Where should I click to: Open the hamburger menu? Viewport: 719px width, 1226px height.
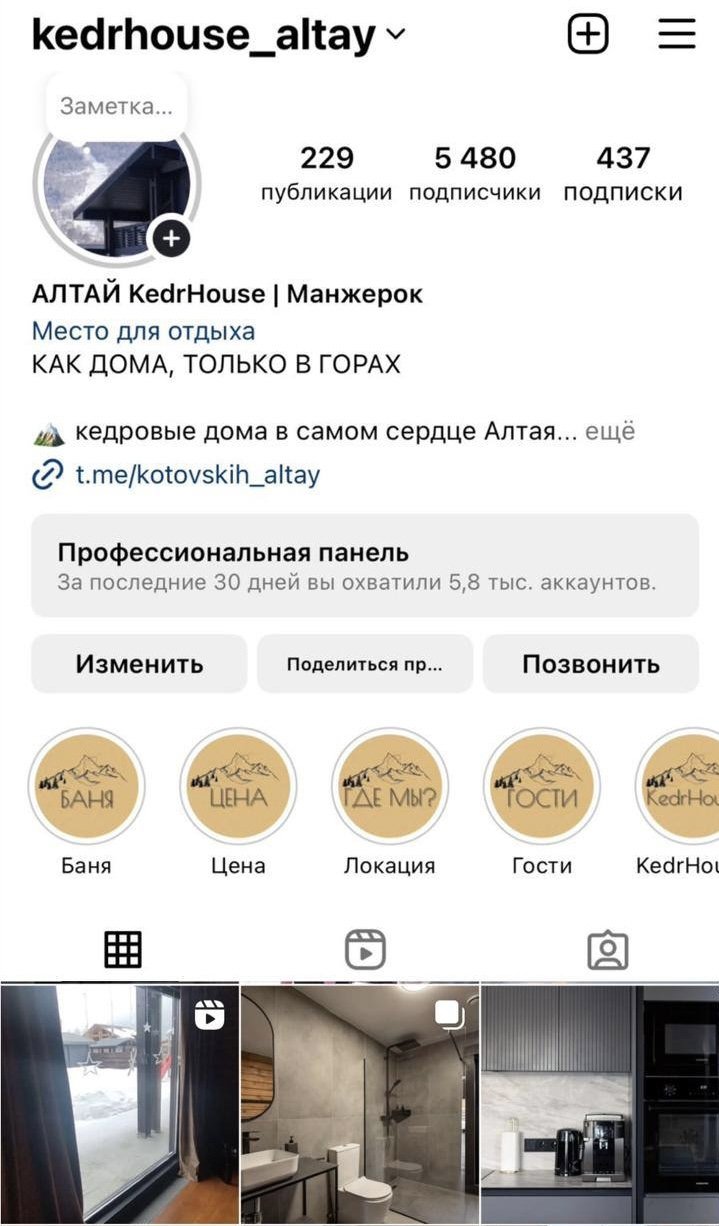pyautogui.click(x=676, y=35)
